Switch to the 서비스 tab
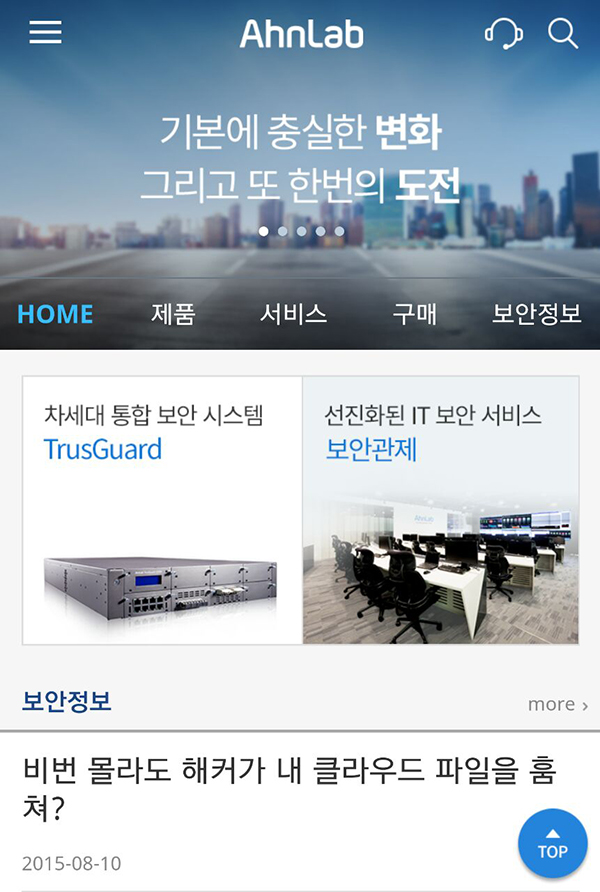This screenshot has width=600, height=892. tap(293, 314)
